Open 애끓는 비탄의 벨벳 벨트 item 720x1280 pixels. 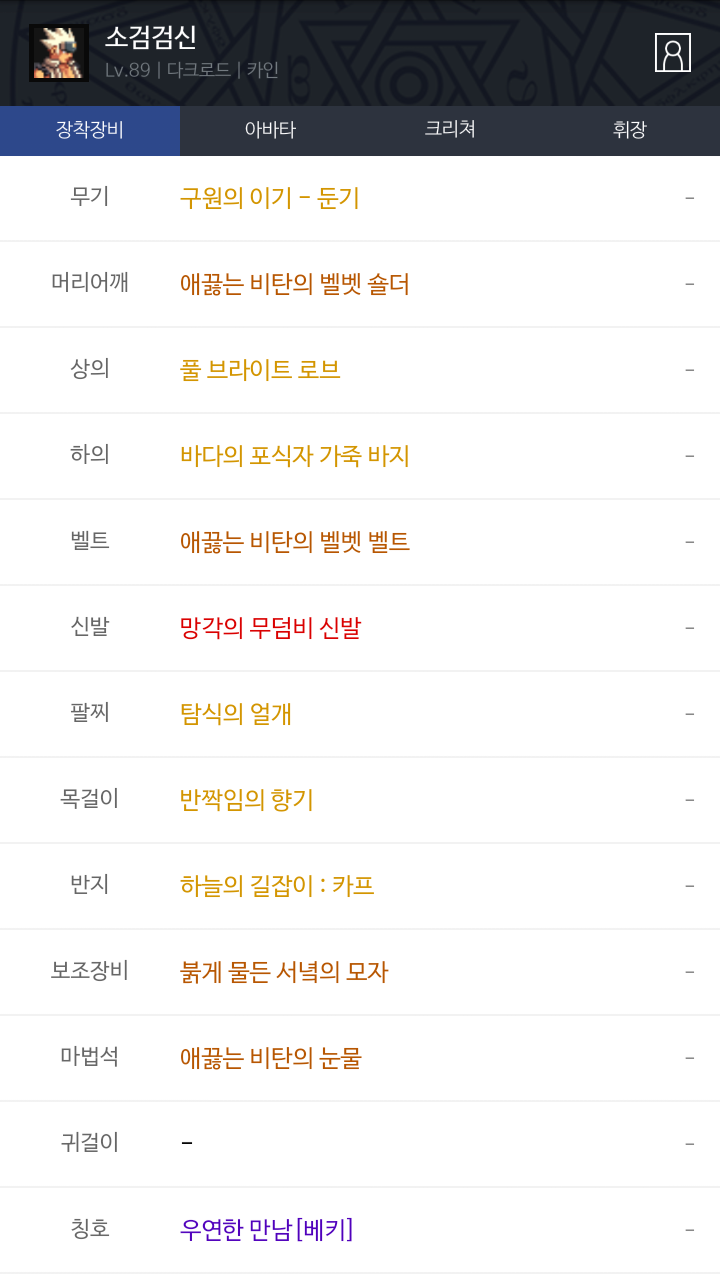click(x=295, y=542)
